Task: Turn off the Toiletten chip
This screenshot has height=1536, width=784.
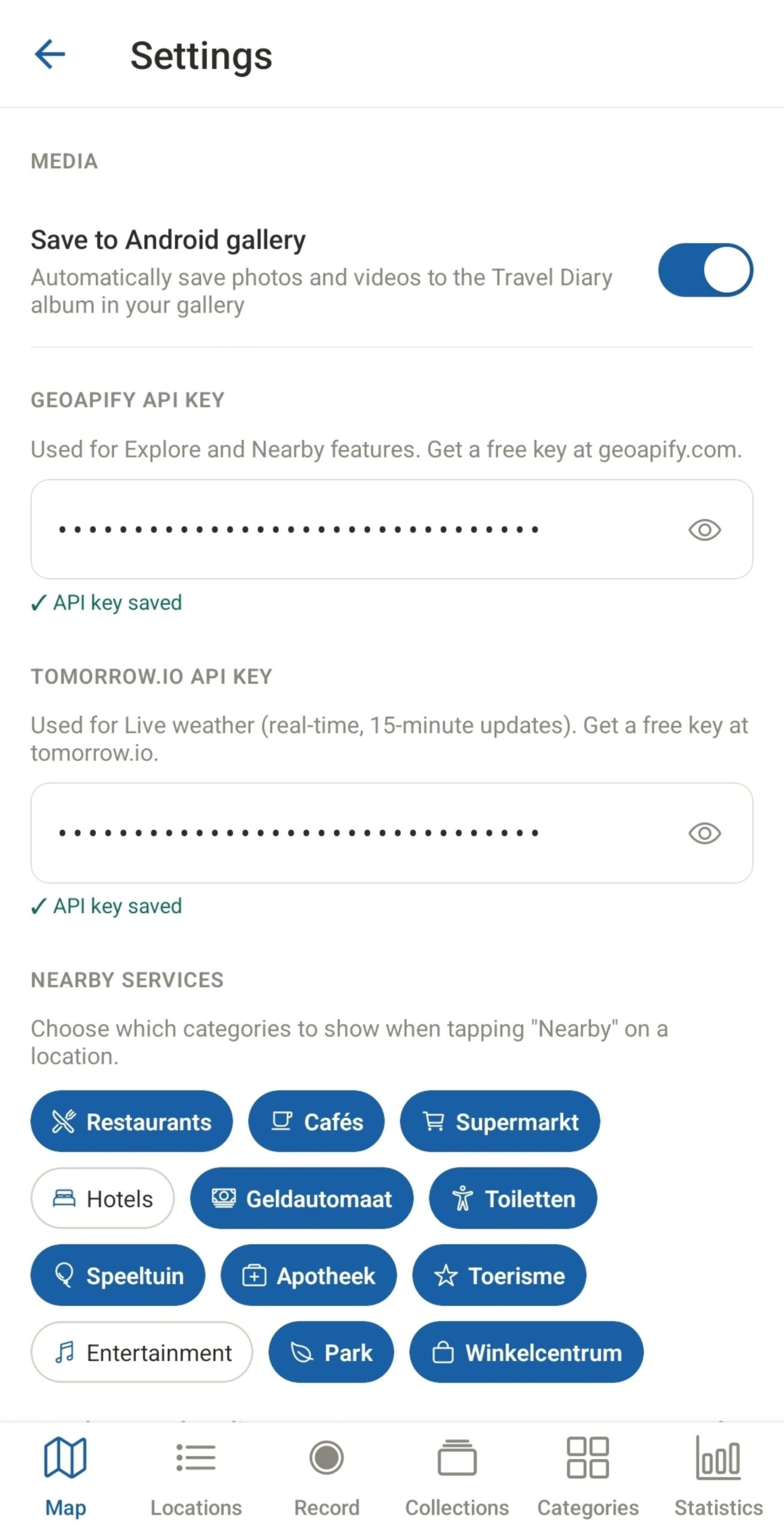Action: 513,1198
